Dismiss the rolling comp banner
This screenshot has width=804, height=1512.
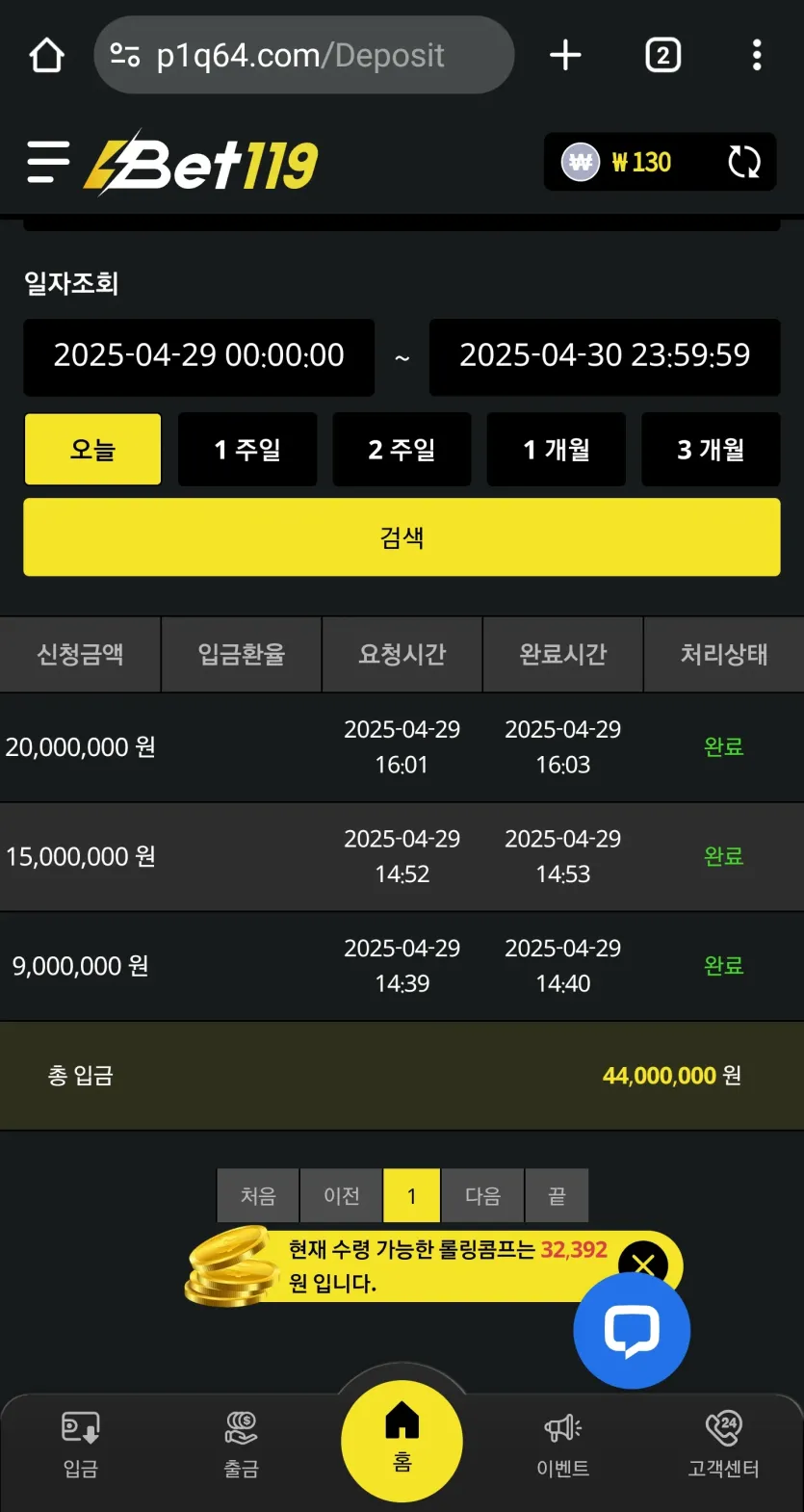coord(643,1264)
